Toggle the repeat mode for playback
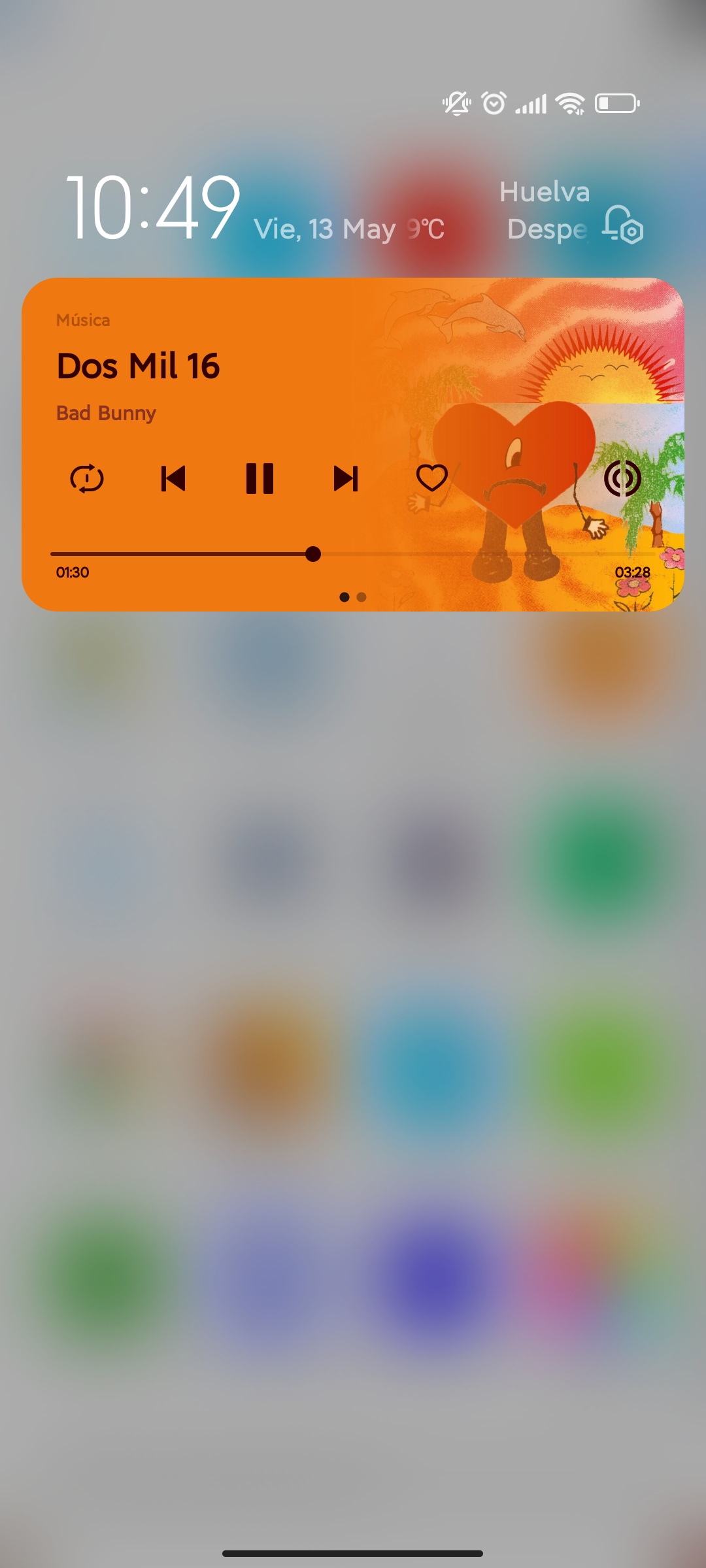Image resolution: width=706 pixels, height=1568 pixels. click(87, 478)
